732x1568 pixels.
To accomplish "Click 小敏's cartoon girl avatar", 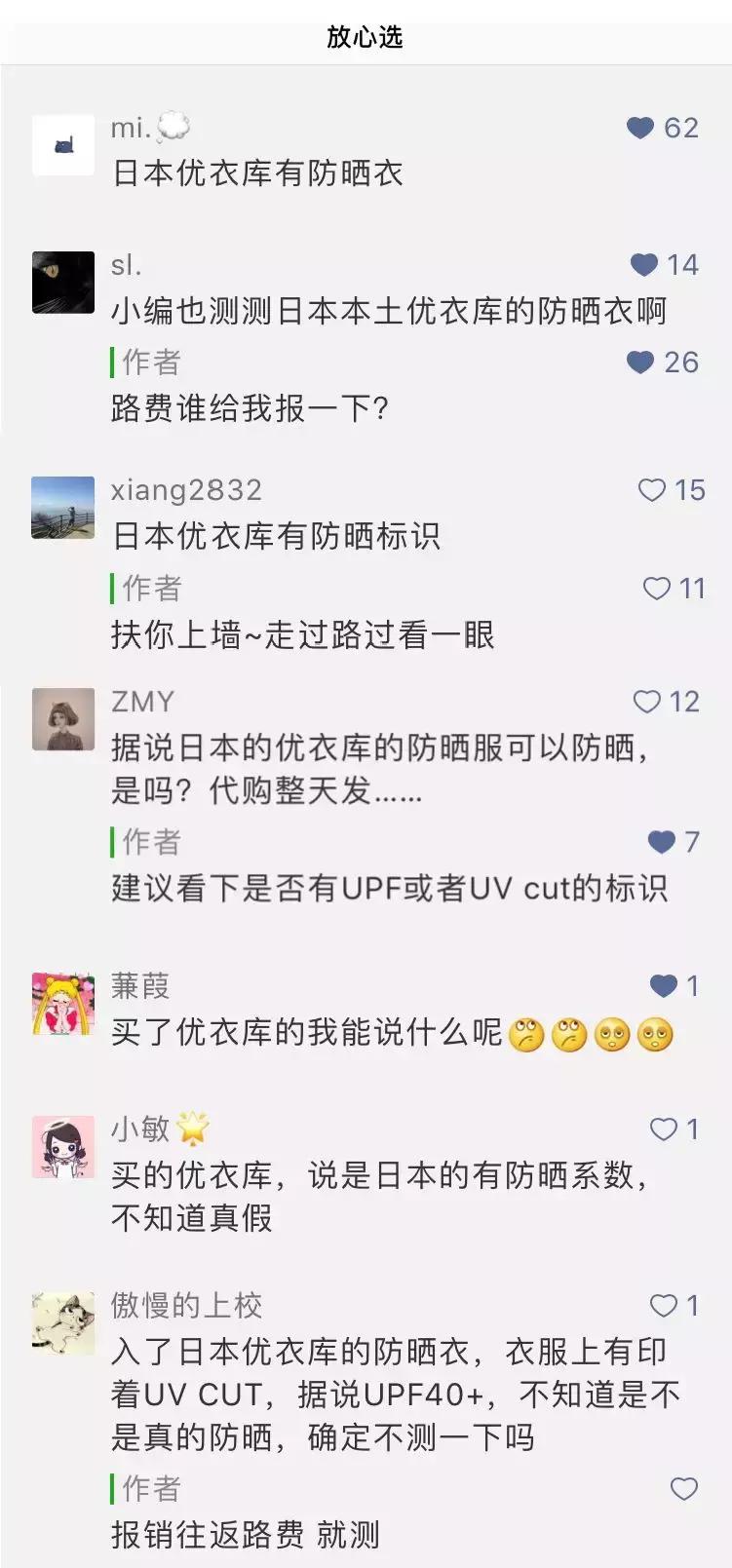I will 62,1146.
